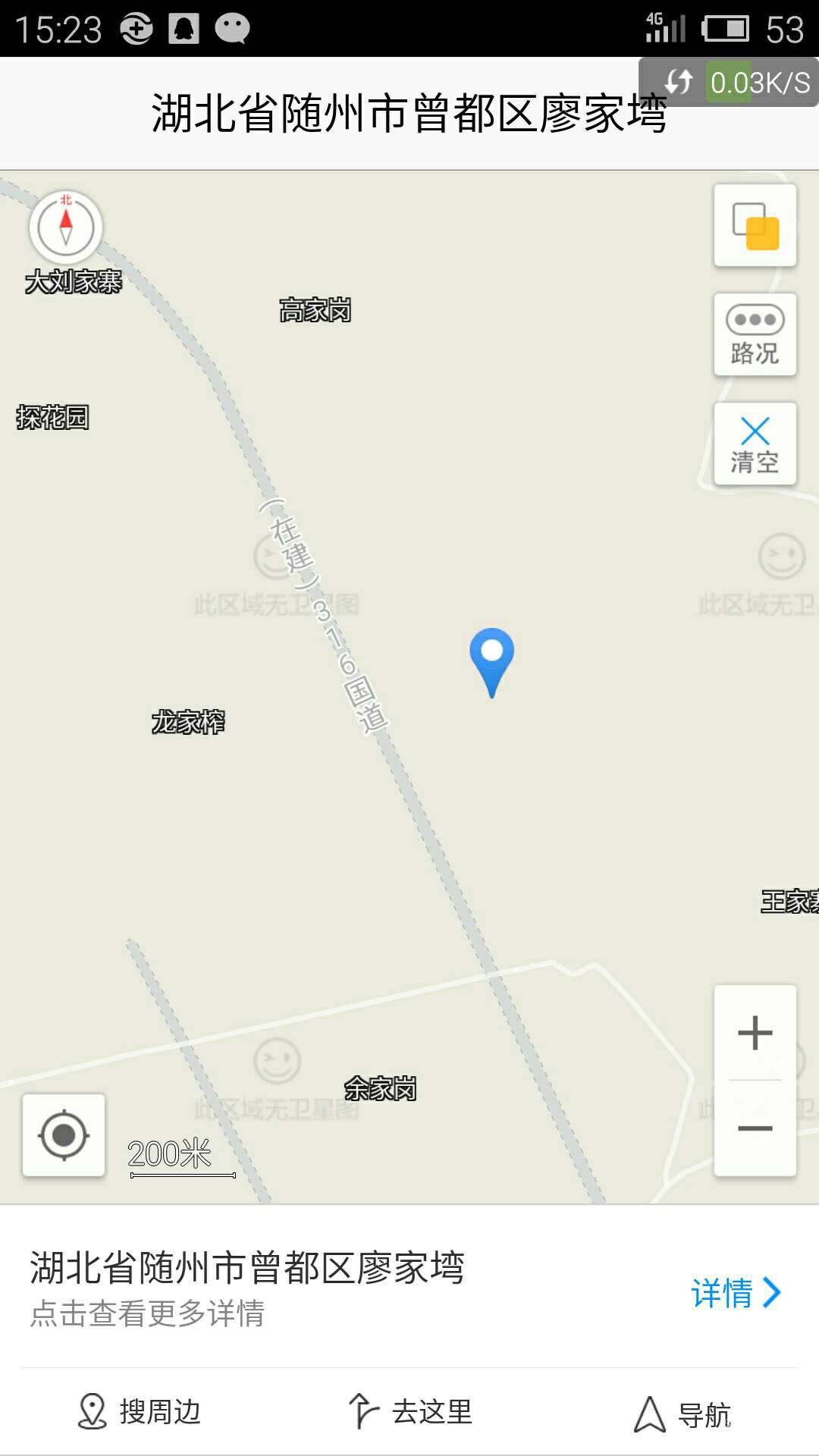Image resolution: width=819 pixels, height=1456 pixels.
Task: Open the map layers switcher
Action: [x=755, y=225]
